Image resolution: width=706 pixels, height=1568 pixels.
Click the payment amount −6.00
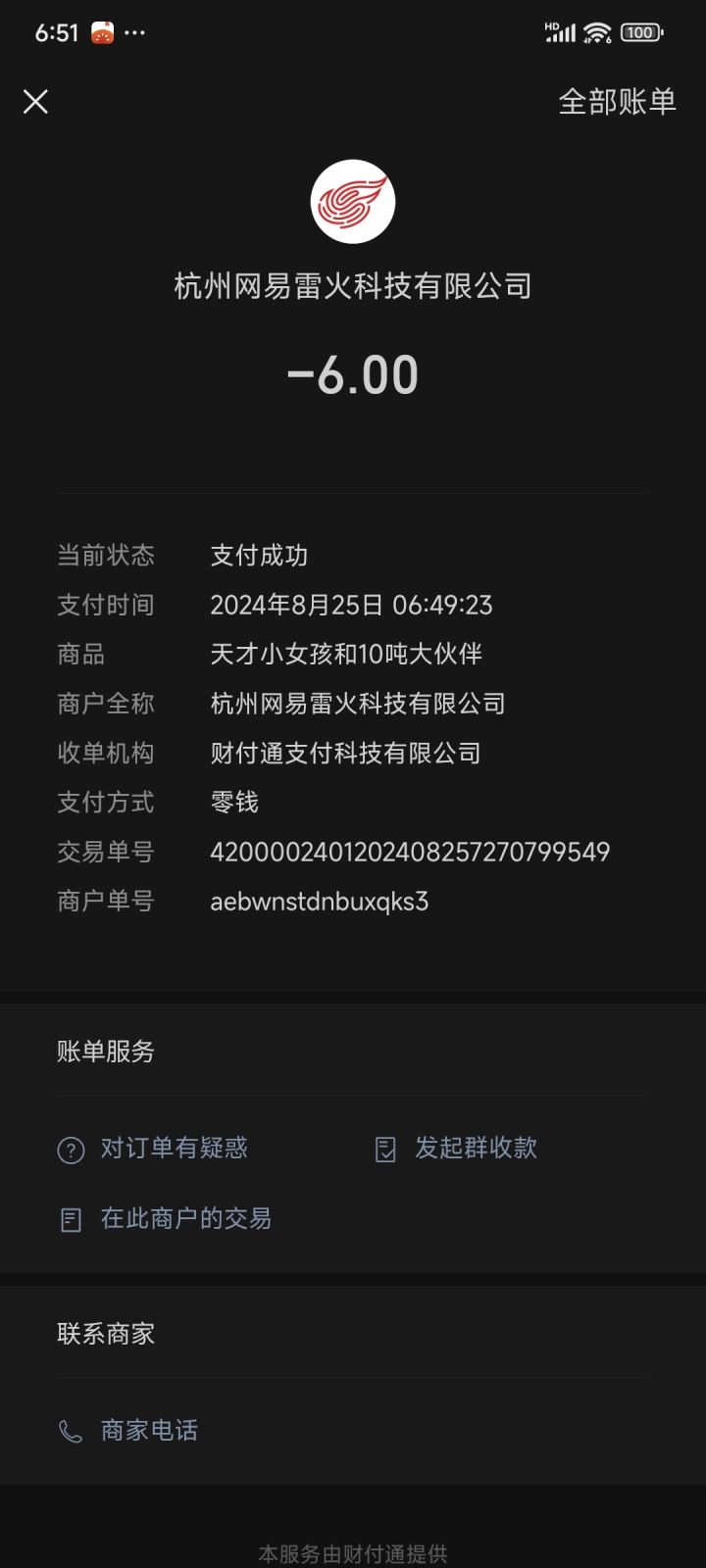(x=353, y=373)
